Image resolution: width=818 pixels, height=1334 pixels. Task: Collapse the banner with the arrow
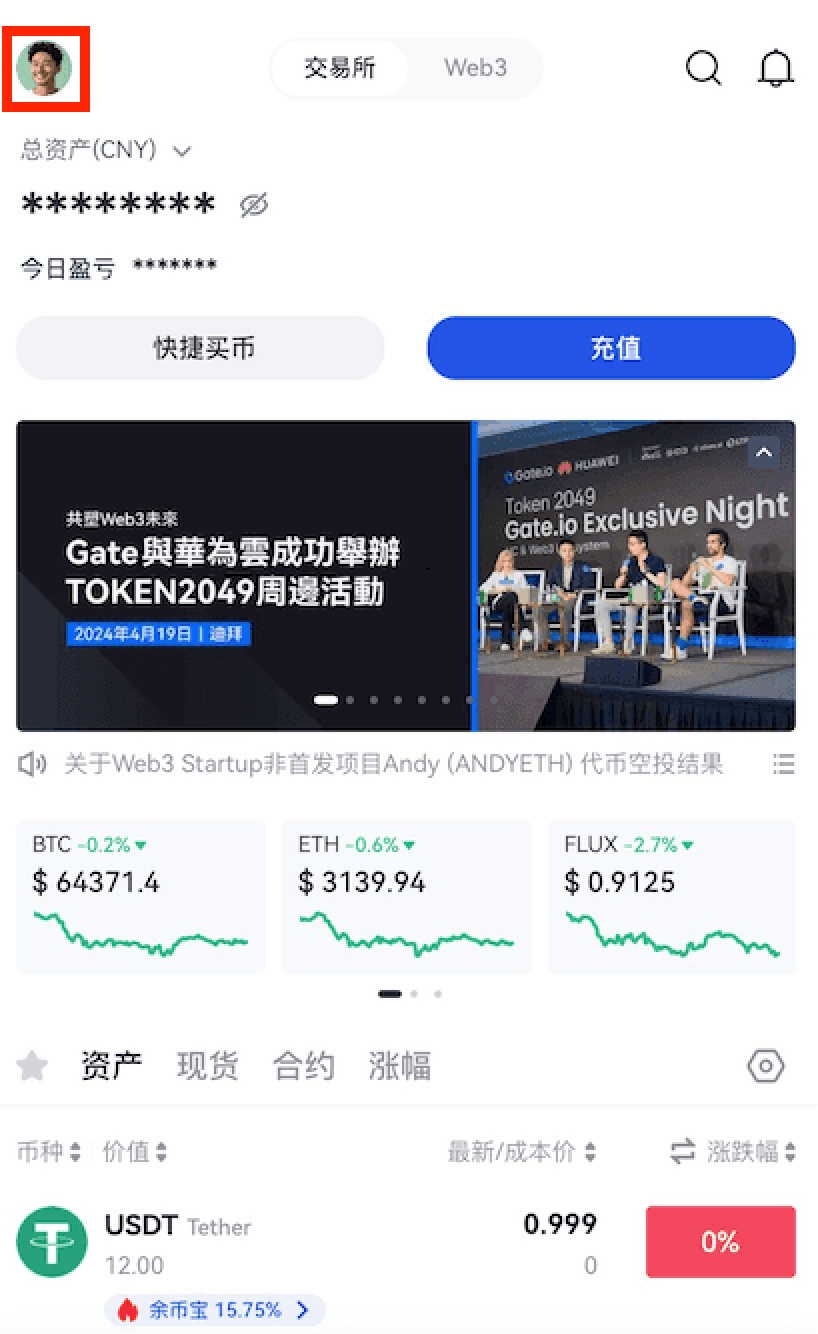pos(764,453)
